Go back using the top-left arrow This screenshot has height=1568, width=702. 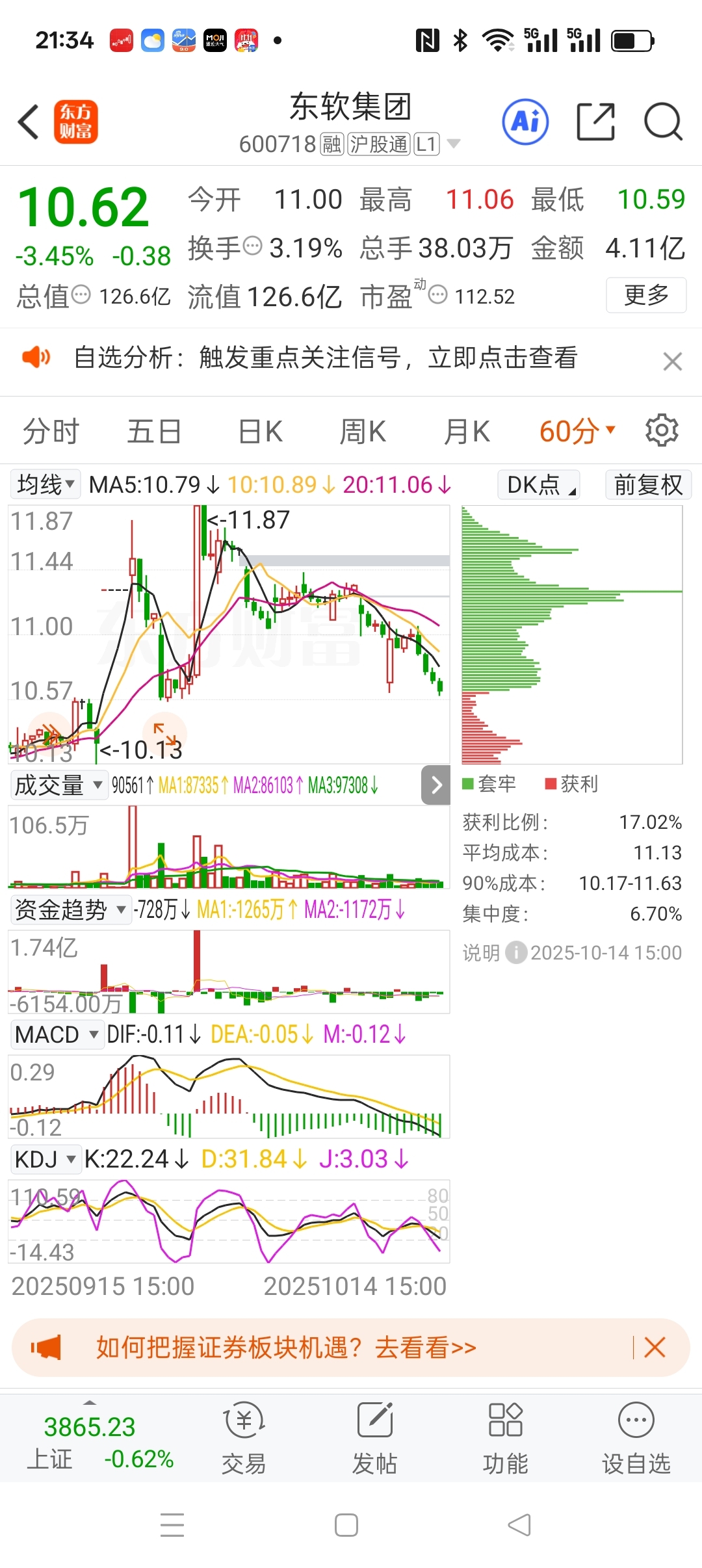pyautogui.click(x=29, y=122)
